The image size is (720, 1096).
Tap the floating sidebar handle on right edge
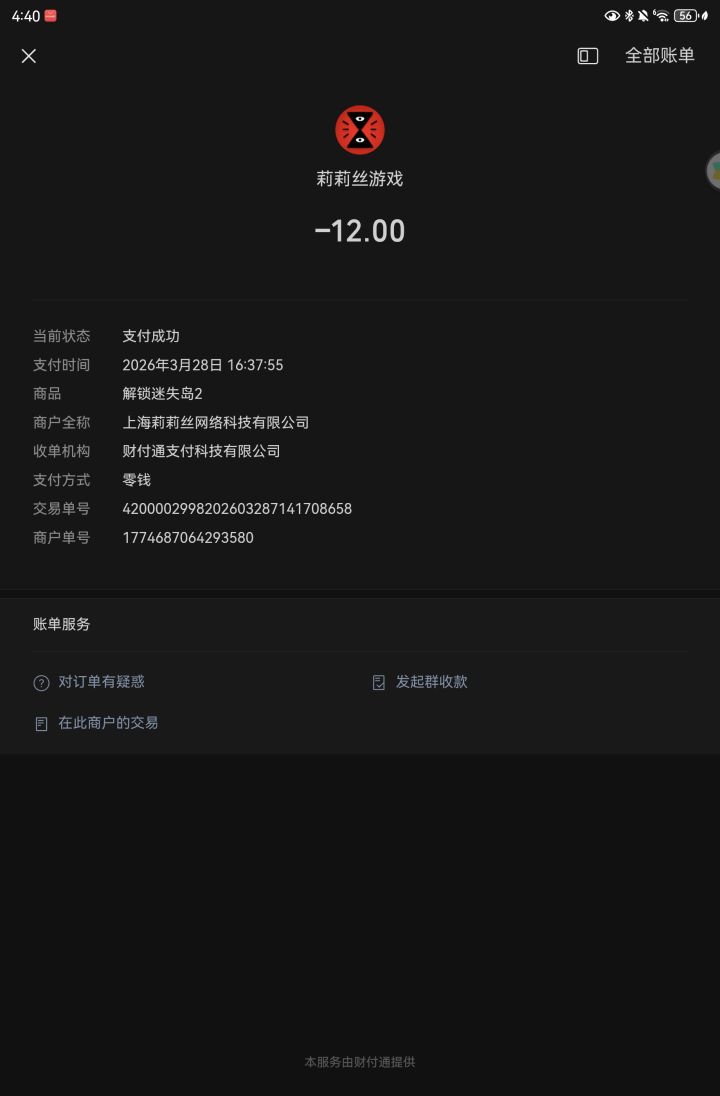[x=714, y=171]
